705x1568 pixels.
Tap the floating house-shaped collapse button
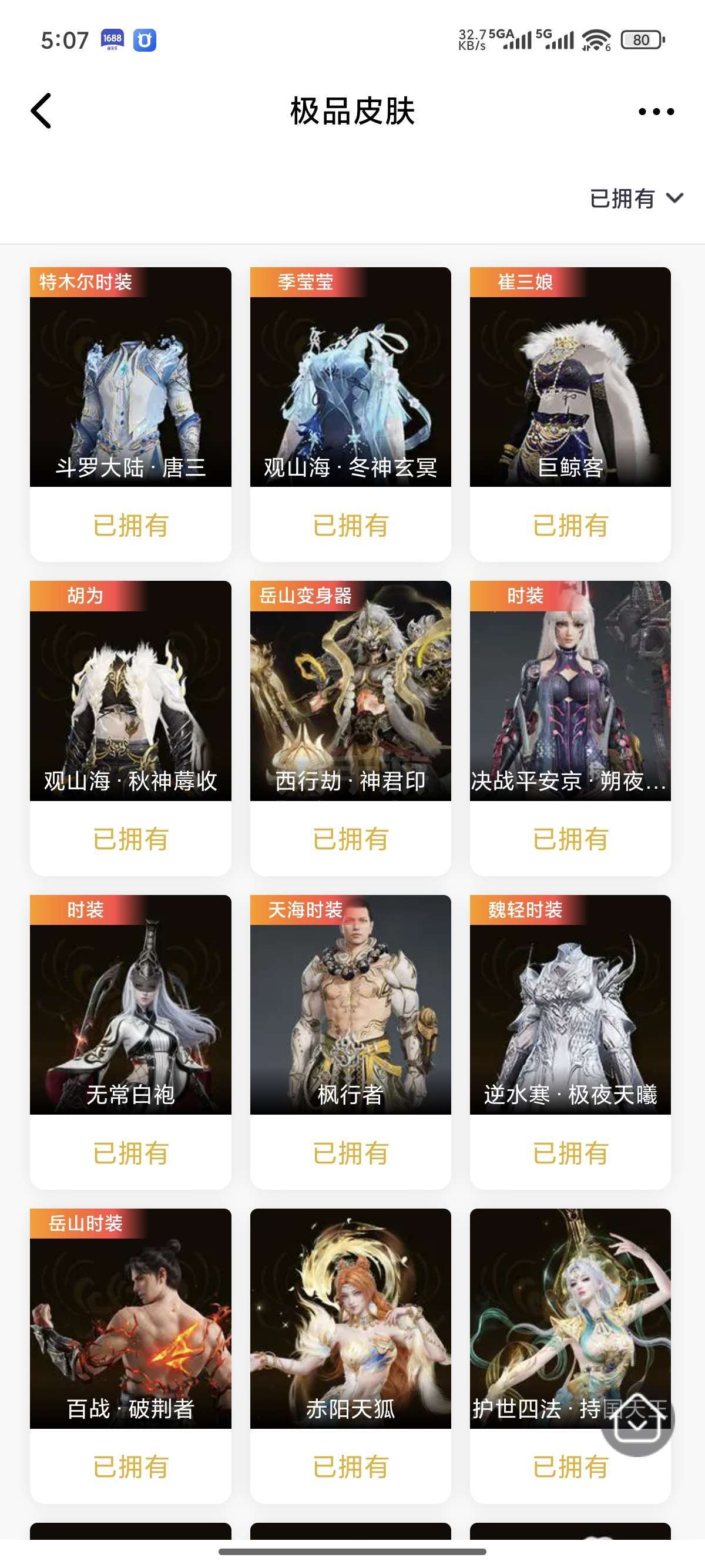click(x=637, y=1419)
